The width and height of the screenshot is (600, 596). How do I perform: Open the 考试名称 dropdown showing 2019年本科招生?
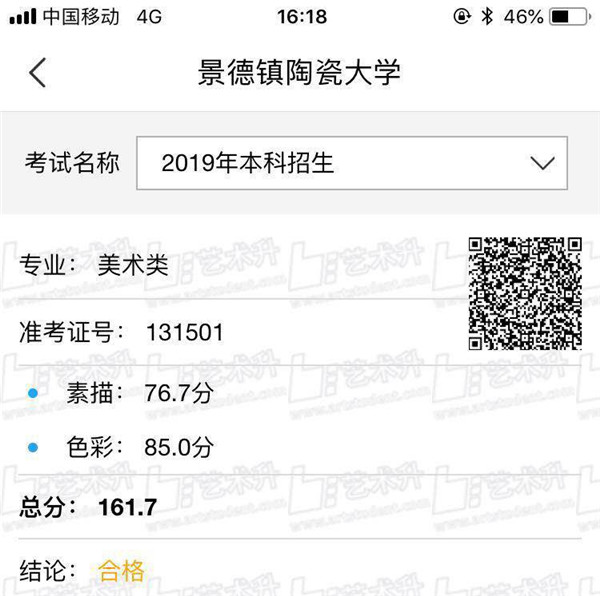pos(351,163)
